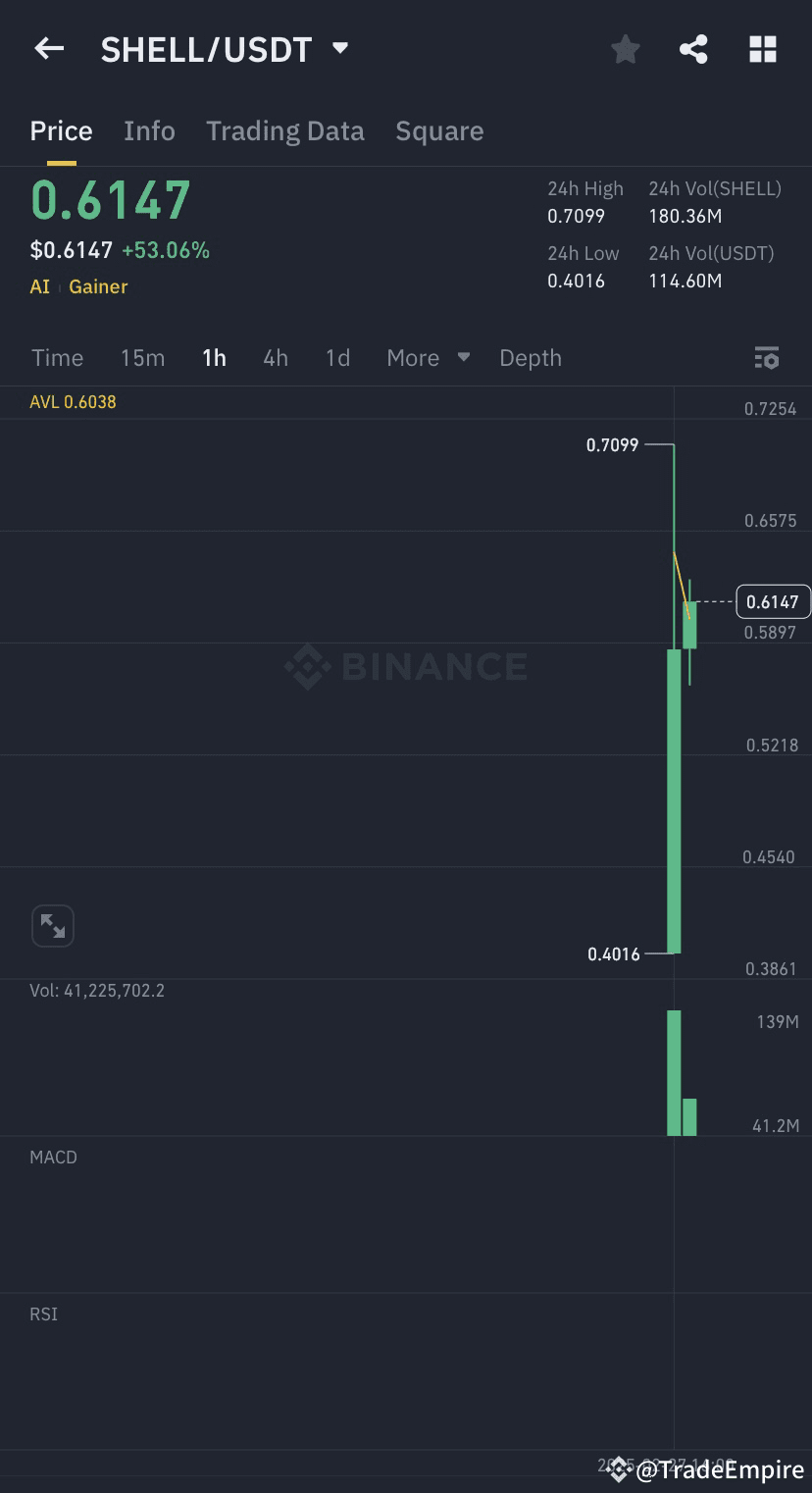Viewport: 812px width, 1493px height.
Task: Open the Gainer tag link
Action: 97,286
